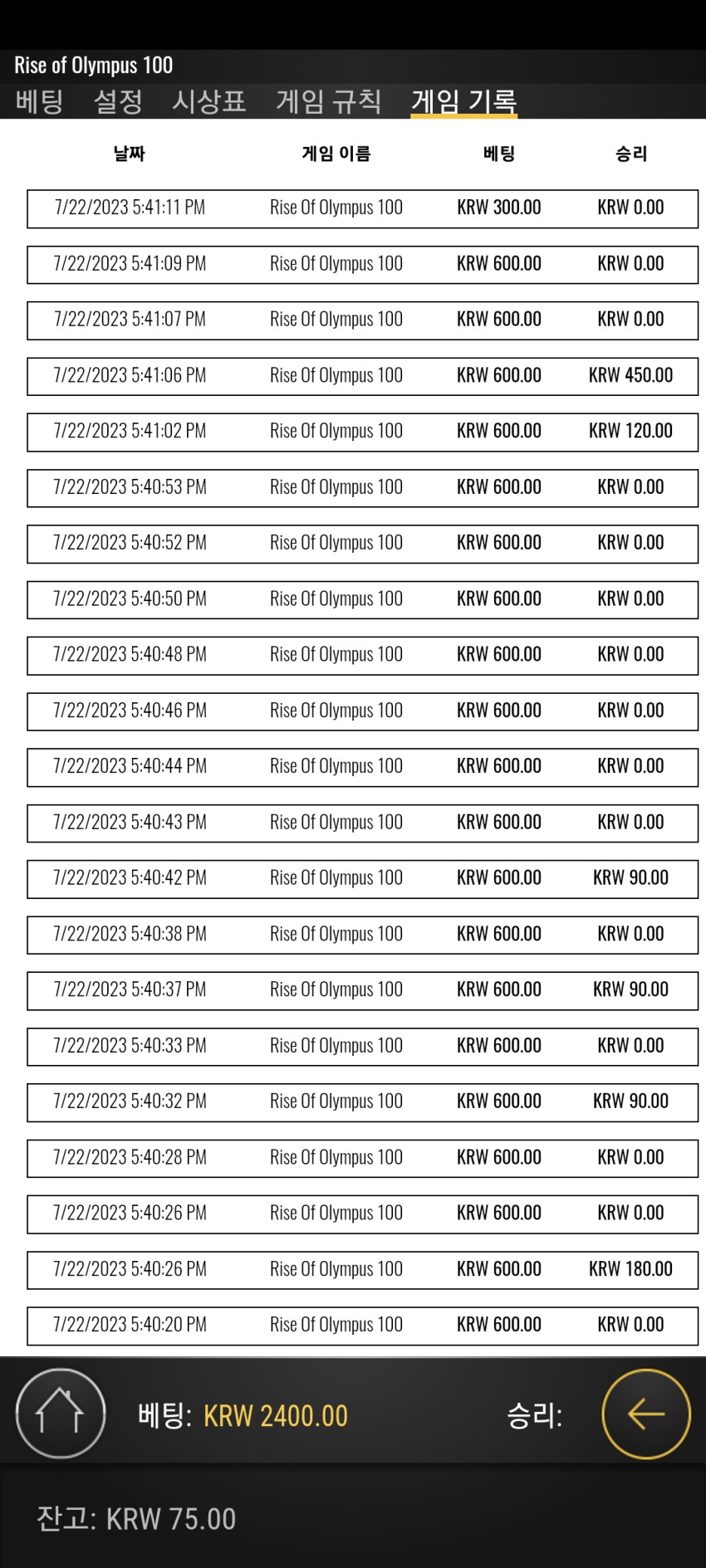View the 5:40:42 PM game record
Viewport: 706px width, 1568px height.
coord(362,879)
